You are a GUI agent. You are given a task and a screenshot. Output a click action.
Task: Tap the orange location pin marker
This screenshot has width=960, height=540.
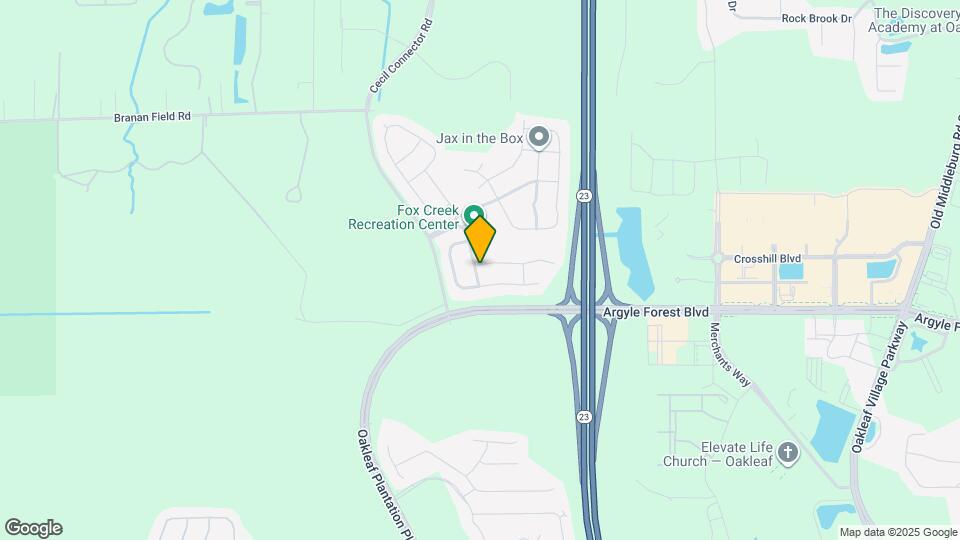(x=481, y=238)
